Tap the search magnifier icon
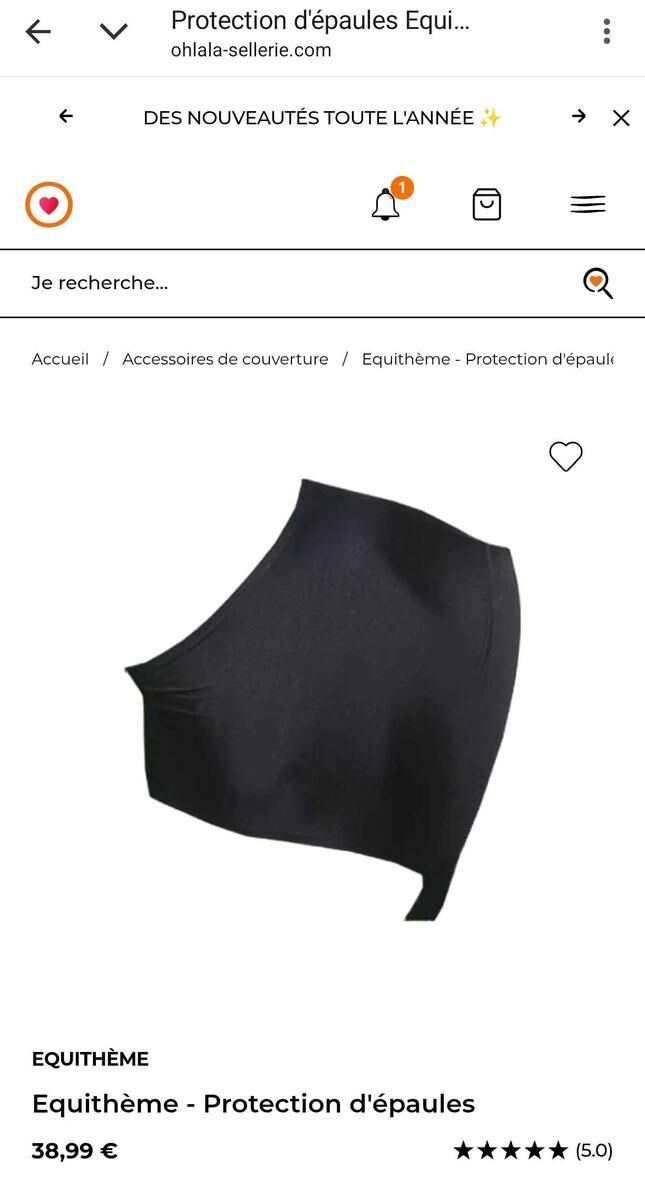Screen dimensions: 645x1200 [x=598, y=283]
